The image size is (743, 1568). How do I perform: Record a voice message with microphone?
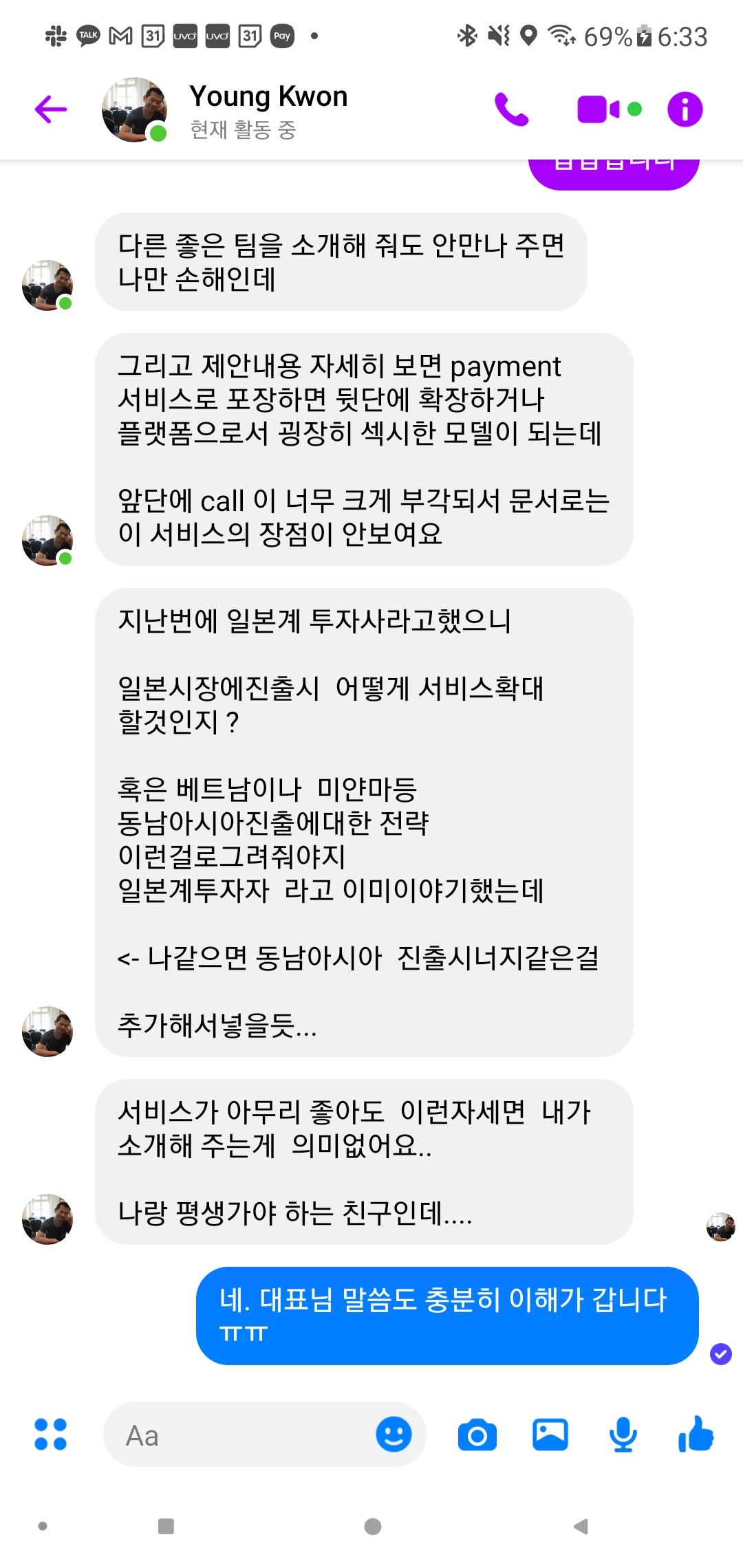[x=623, y=1435]
